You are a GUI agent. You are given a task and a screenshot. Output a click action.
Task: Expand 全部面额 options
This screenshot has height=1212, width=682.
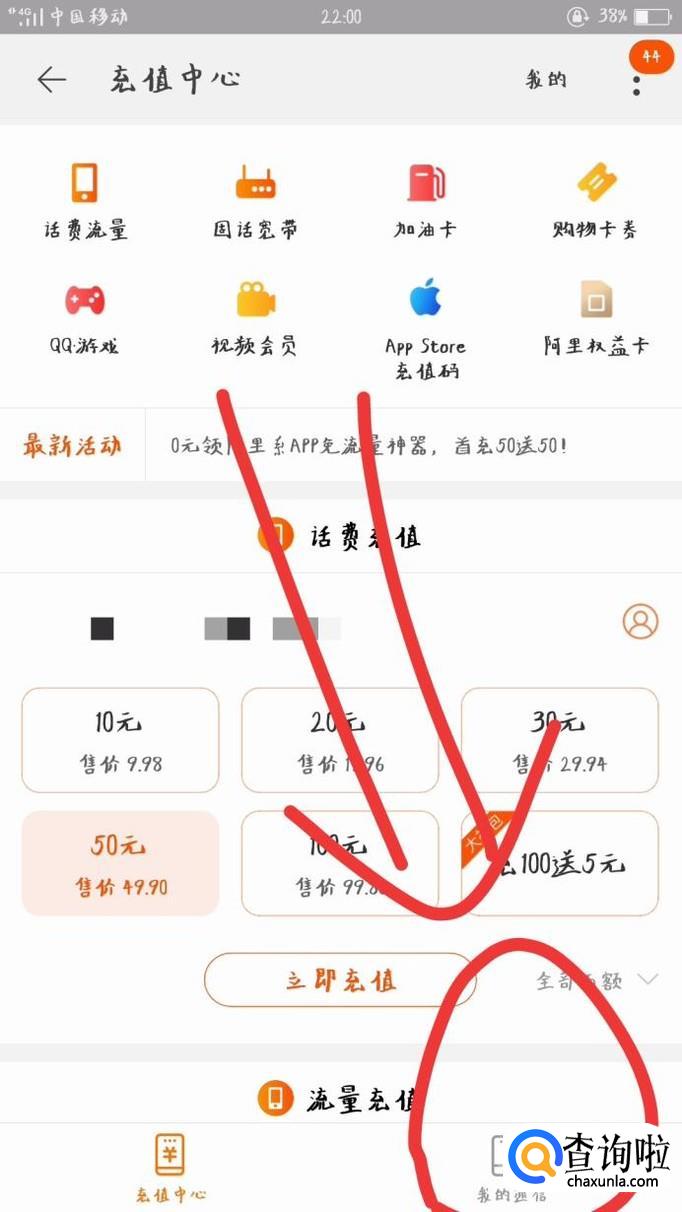(597, 980)
